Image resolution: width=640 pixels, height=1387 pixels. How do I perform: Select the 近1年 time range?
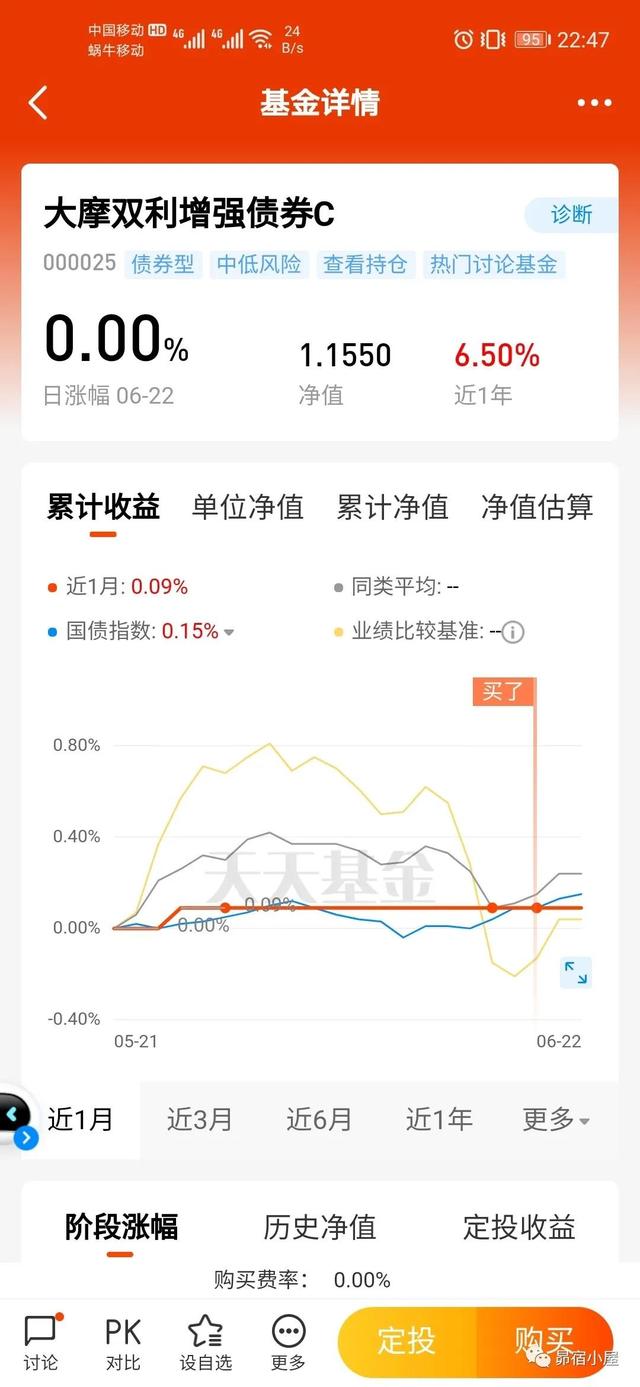[439, 1119]
